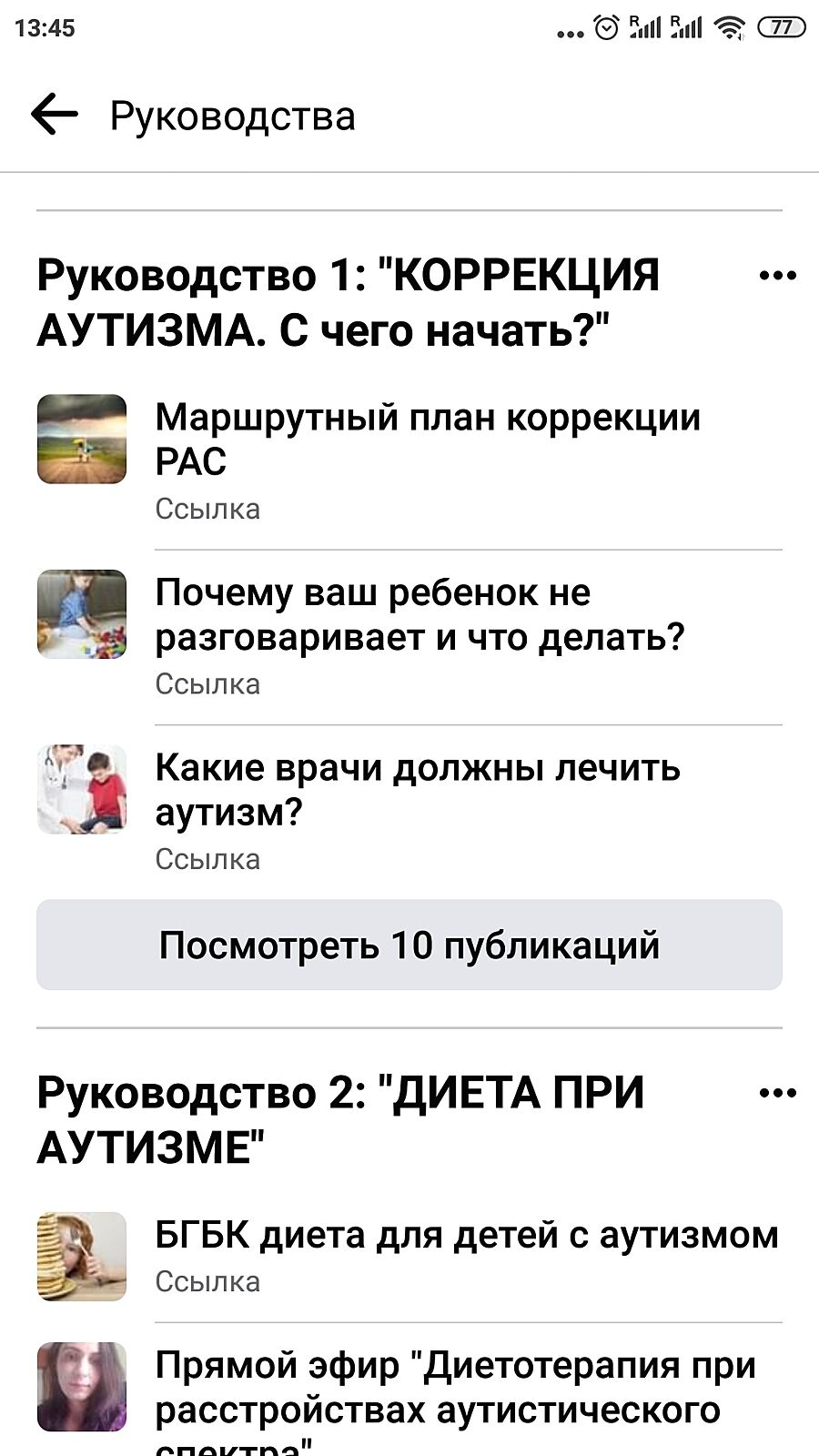Open the "Прямой эфир Диетотерапия" post
The width and height of the screenshot is (819, 1456).
pyautogui.click(x=455, y=1388)
